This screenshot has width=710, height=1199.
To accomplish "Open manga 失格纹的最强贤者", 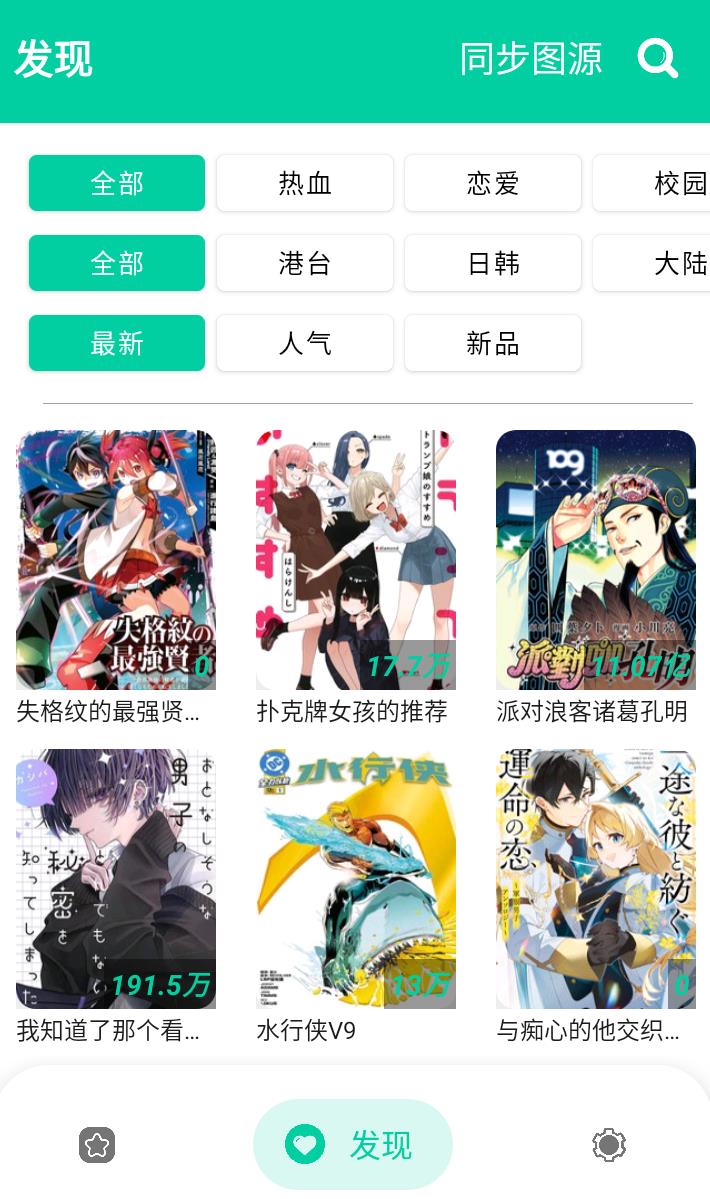I will (x=116, y=560).
